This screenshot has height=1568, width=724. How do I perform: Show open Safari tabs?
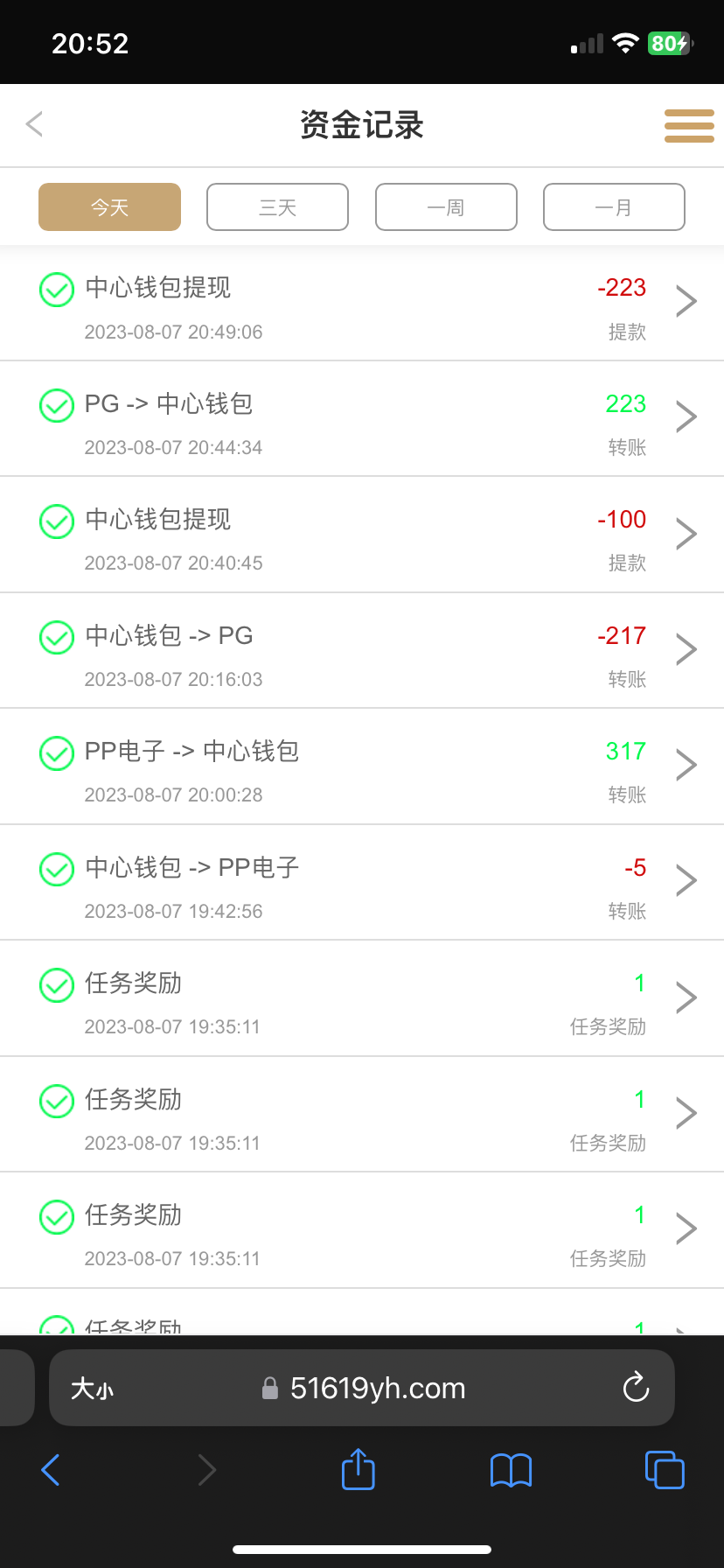pyautogui.click(x=665, y=1470)
